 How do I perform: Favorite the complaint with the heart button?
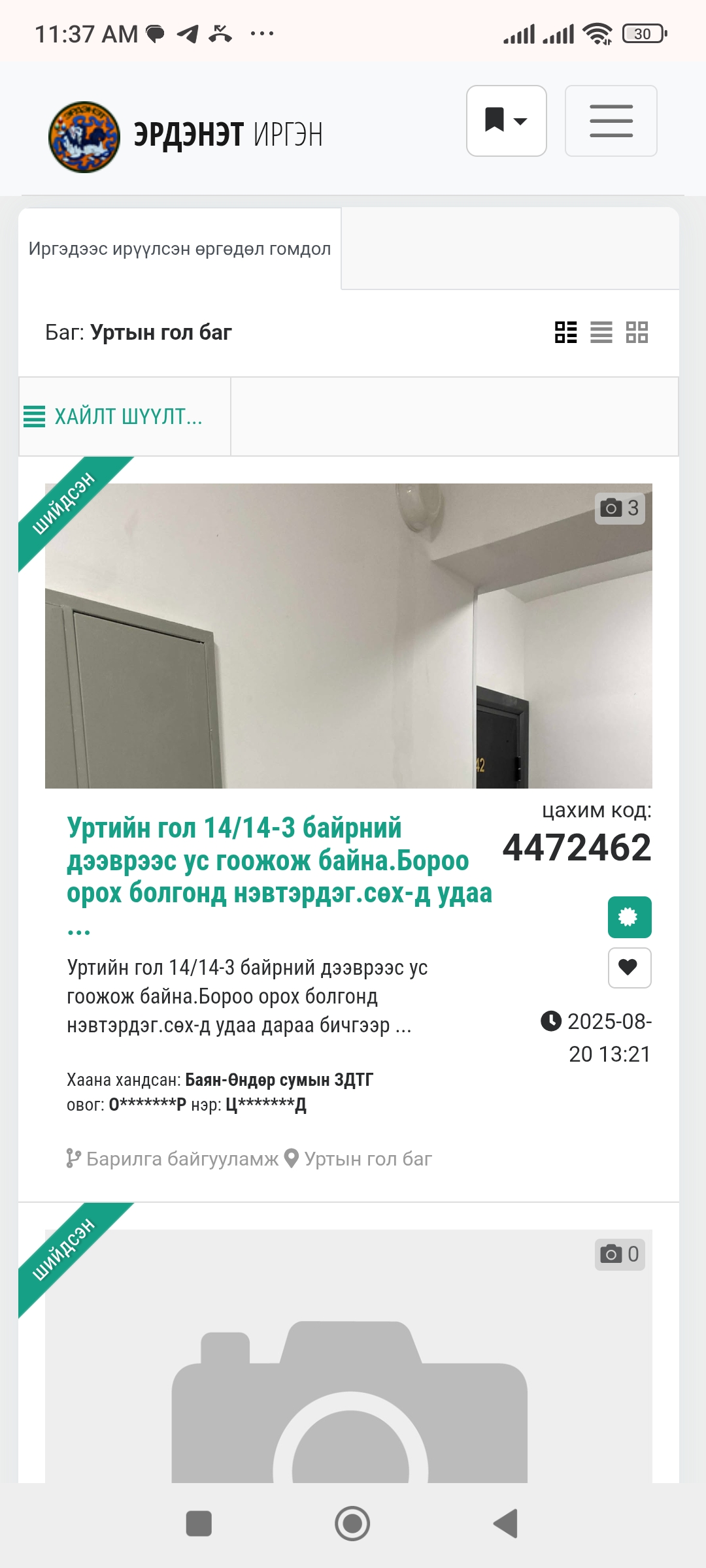630,968
